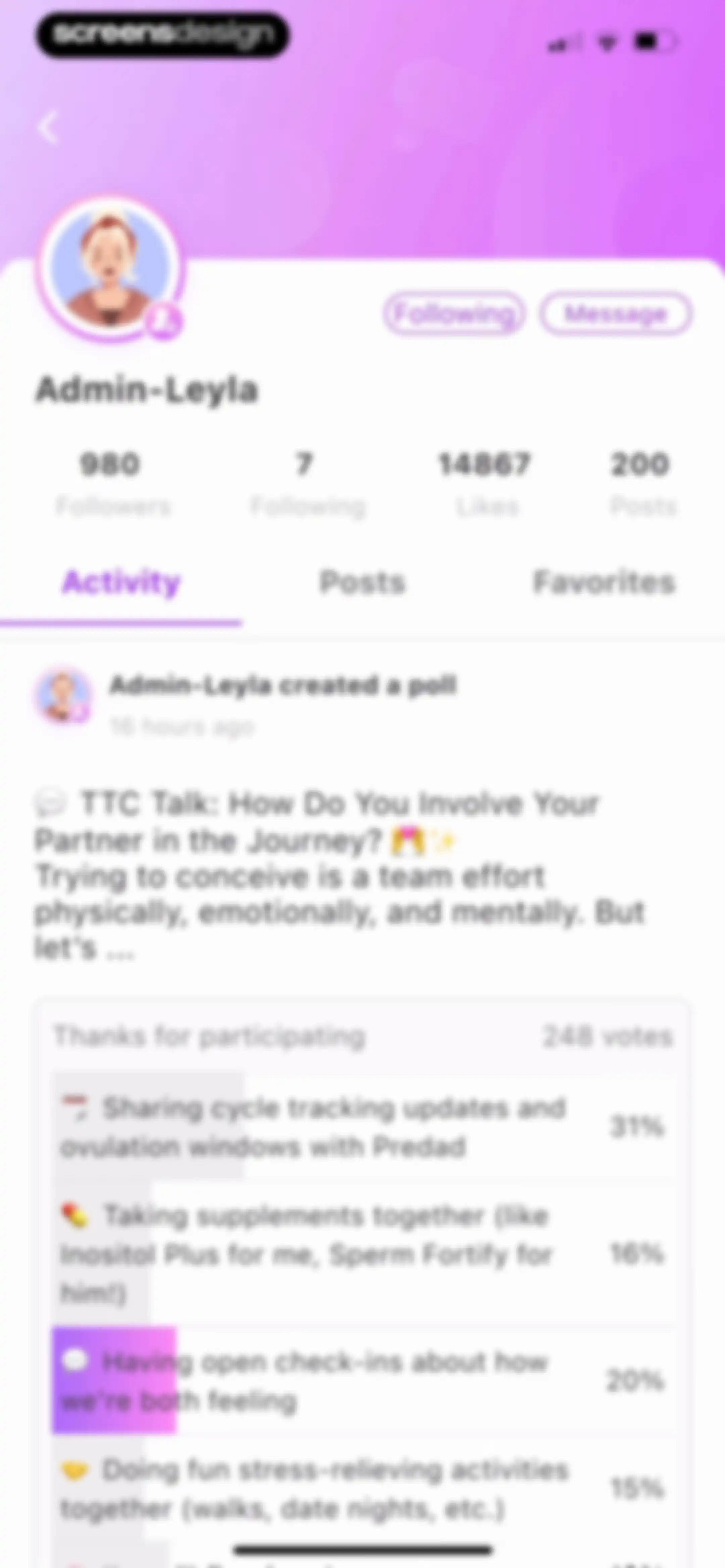The height and width of the screenshot is (1568, 725).
Task: Go back using the arrow icon
Action: 48,127
